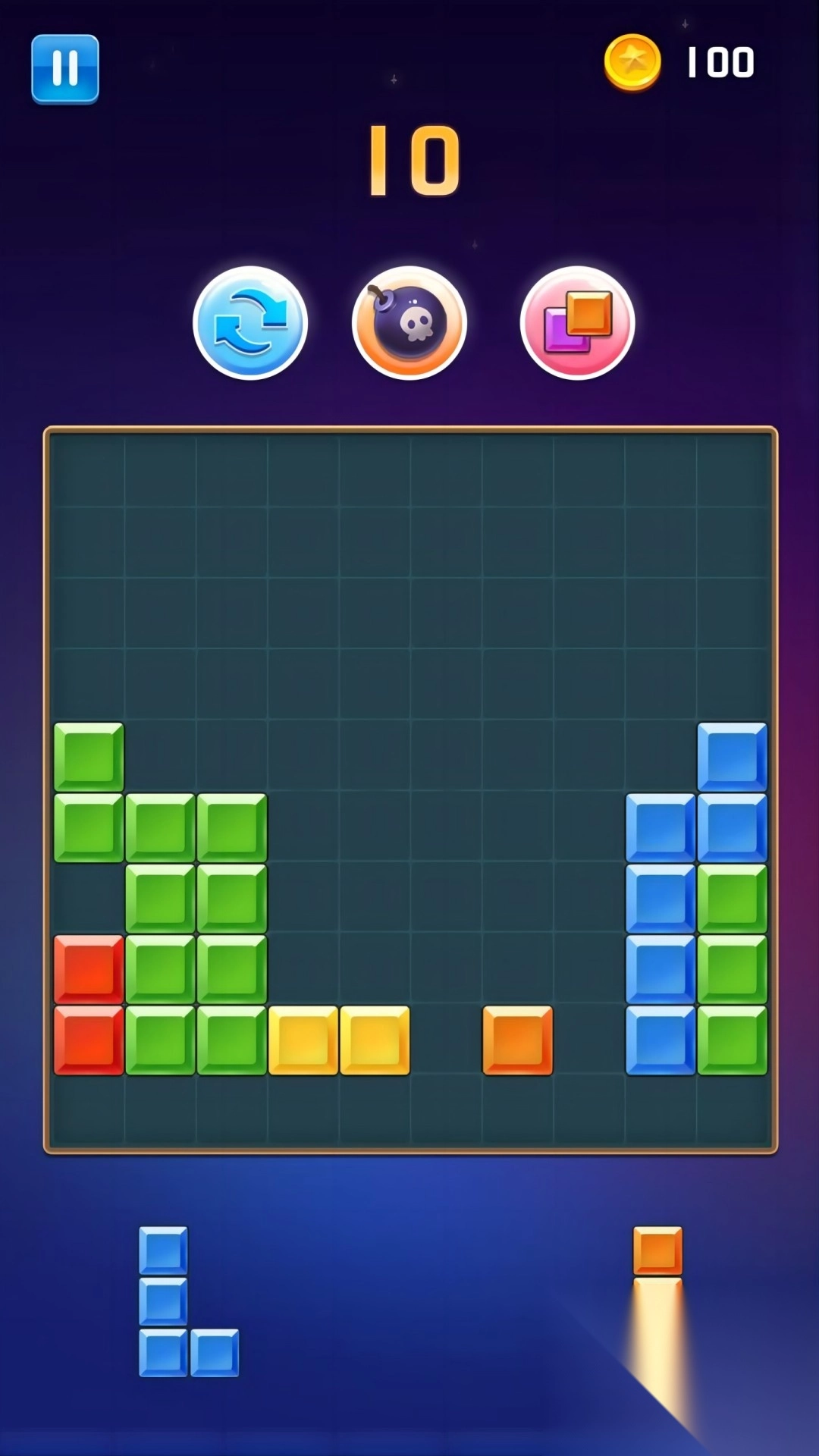Screen dimensions: 819x1456
Task: Use the refresh blocks power-up
Action: click(x=250, y=323)
